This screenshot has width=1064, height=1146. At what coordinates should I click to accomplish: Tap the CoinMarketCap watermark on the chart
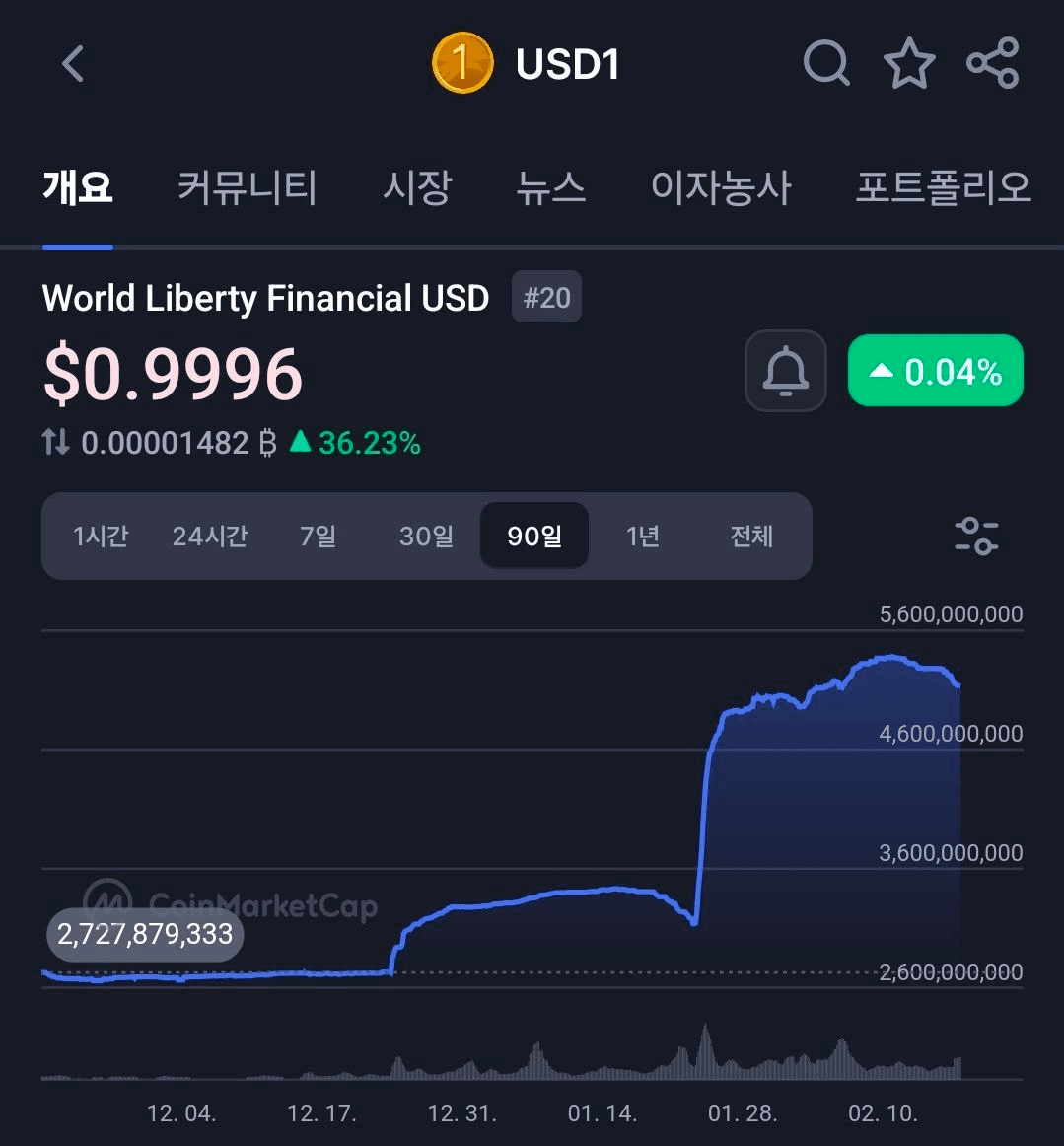pos(232,903)
